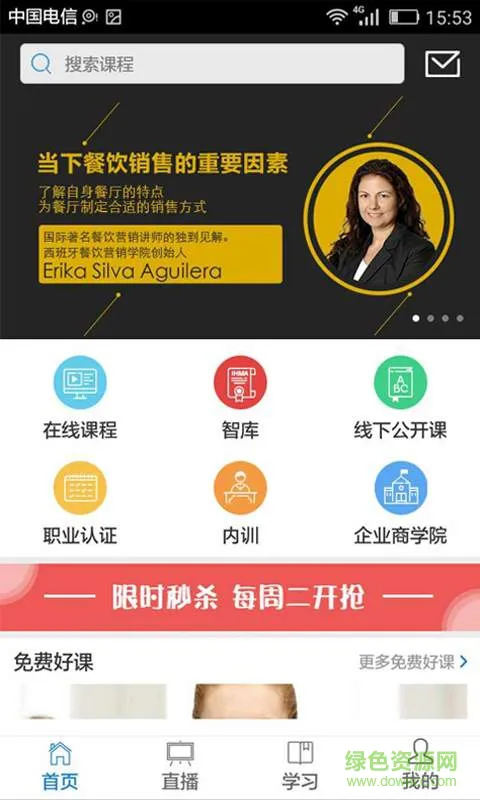Switch to the 学习 tab

tap(300, 767)
